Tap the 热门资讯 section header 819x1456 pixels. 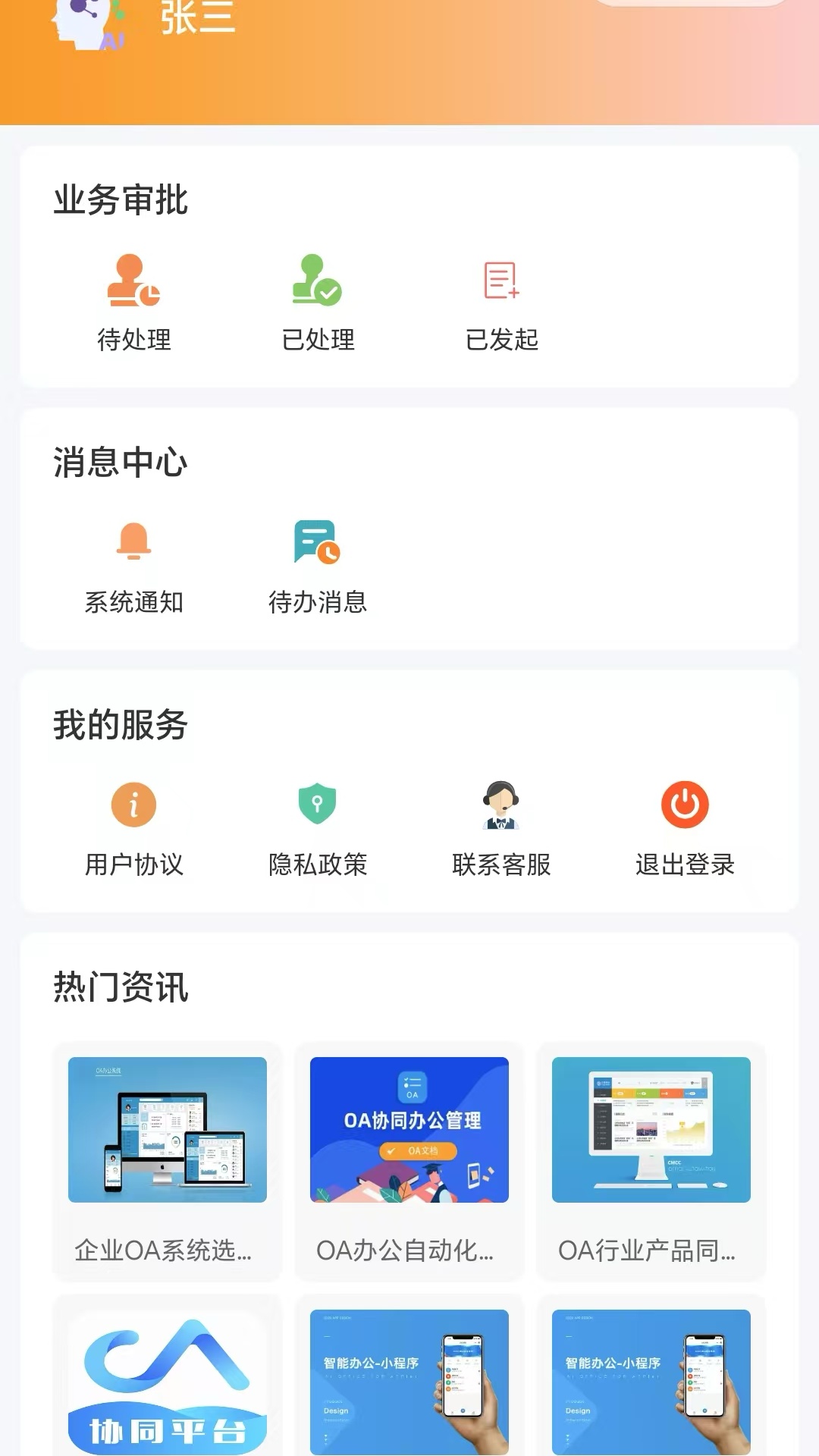(x=121, y=984)
